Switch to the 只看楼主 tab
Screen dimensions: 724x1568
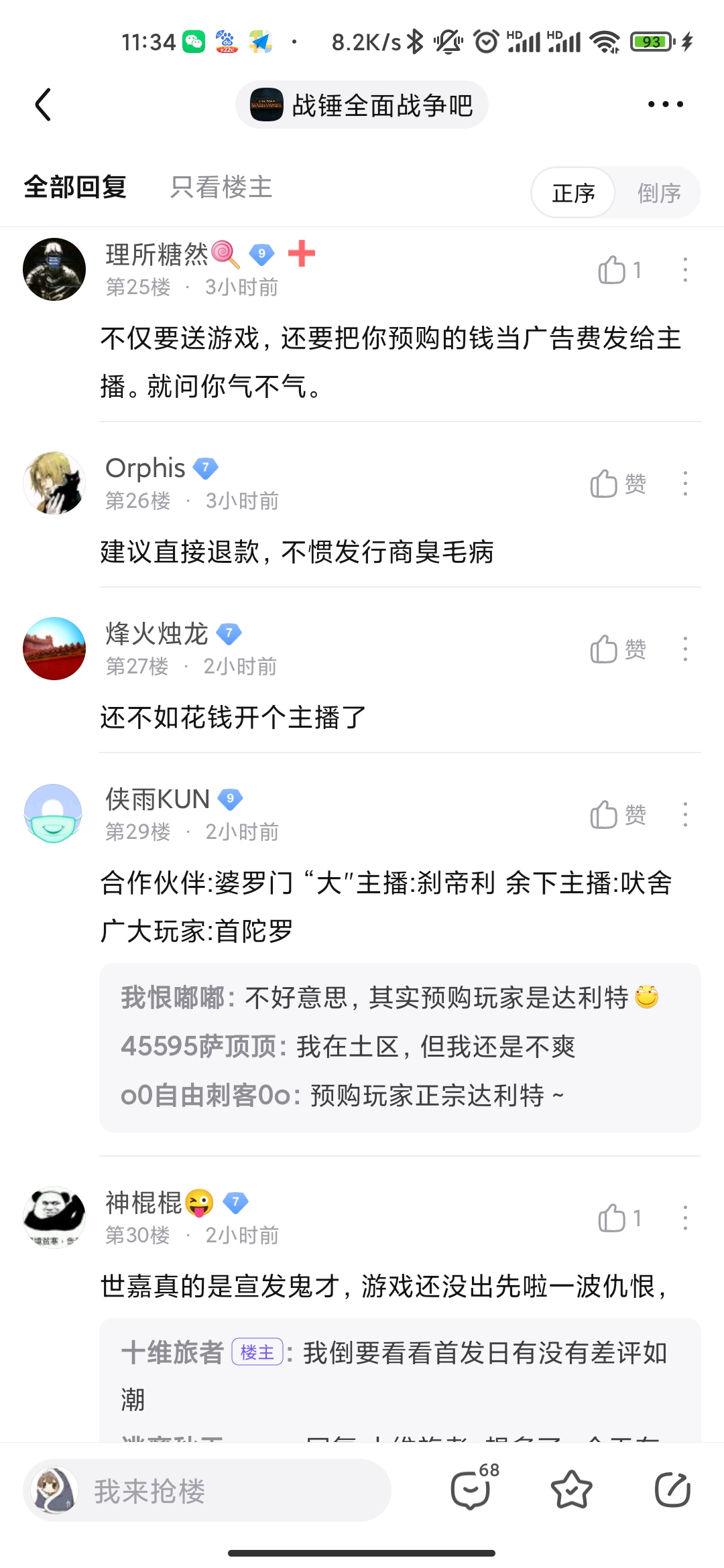pyautogui.click(x=221, y=187)
